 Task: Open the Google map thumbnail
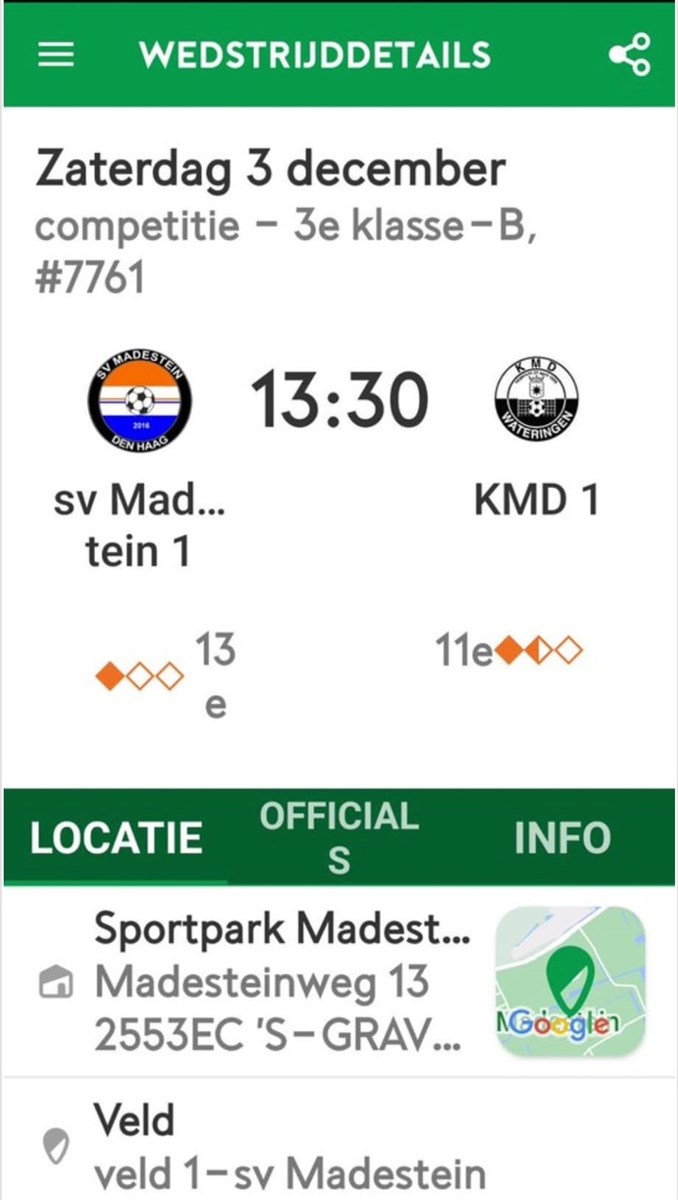click(571, 982)
